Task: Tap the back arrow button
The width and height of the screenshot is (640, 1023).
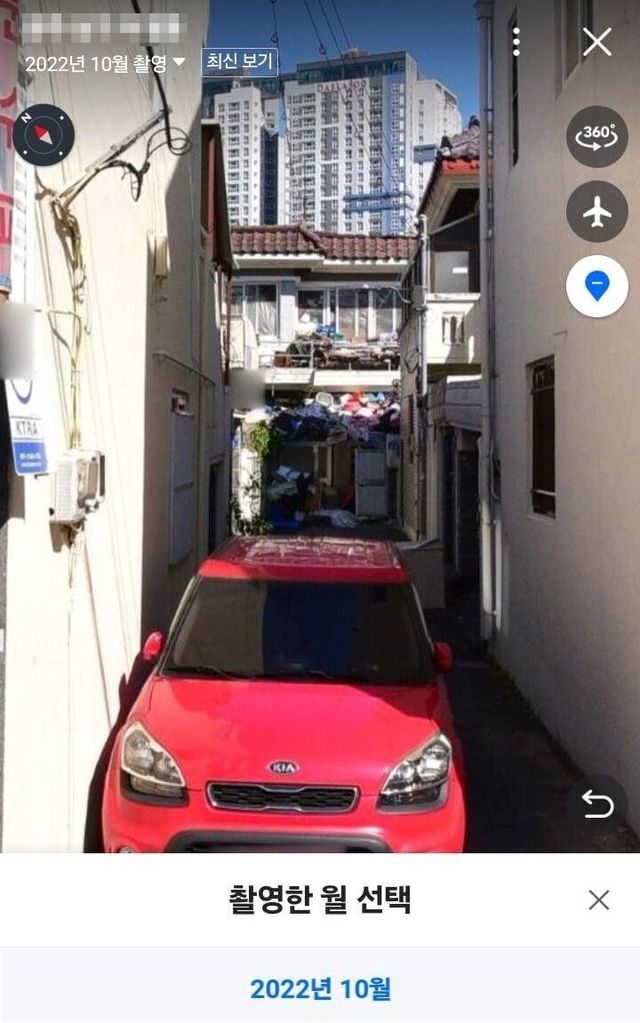Action: click(597, 804)
